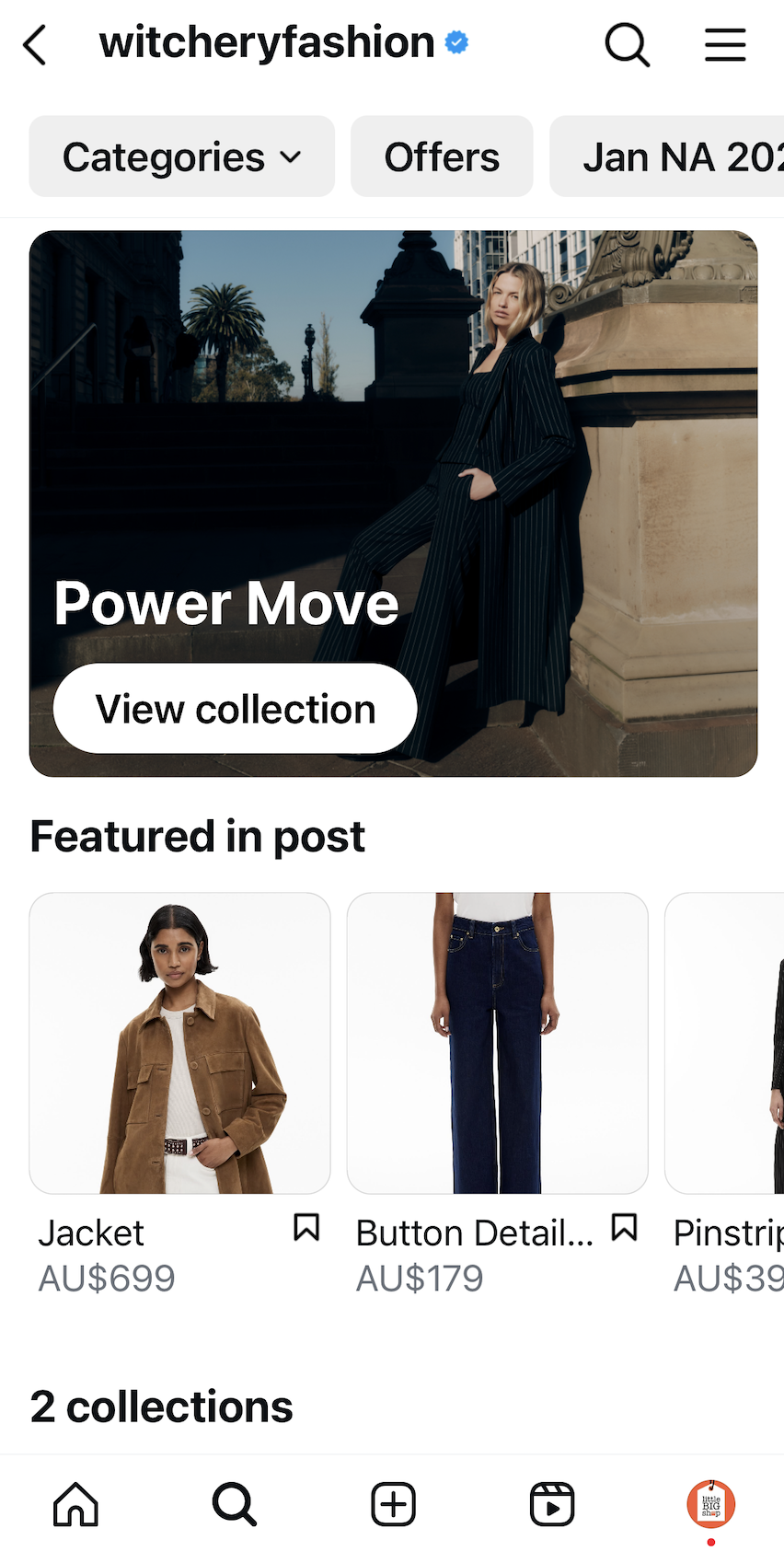Open the Jan NA 202 filter chip
The width and height of the screenshot is (784, 1563).
coord(681,156)
